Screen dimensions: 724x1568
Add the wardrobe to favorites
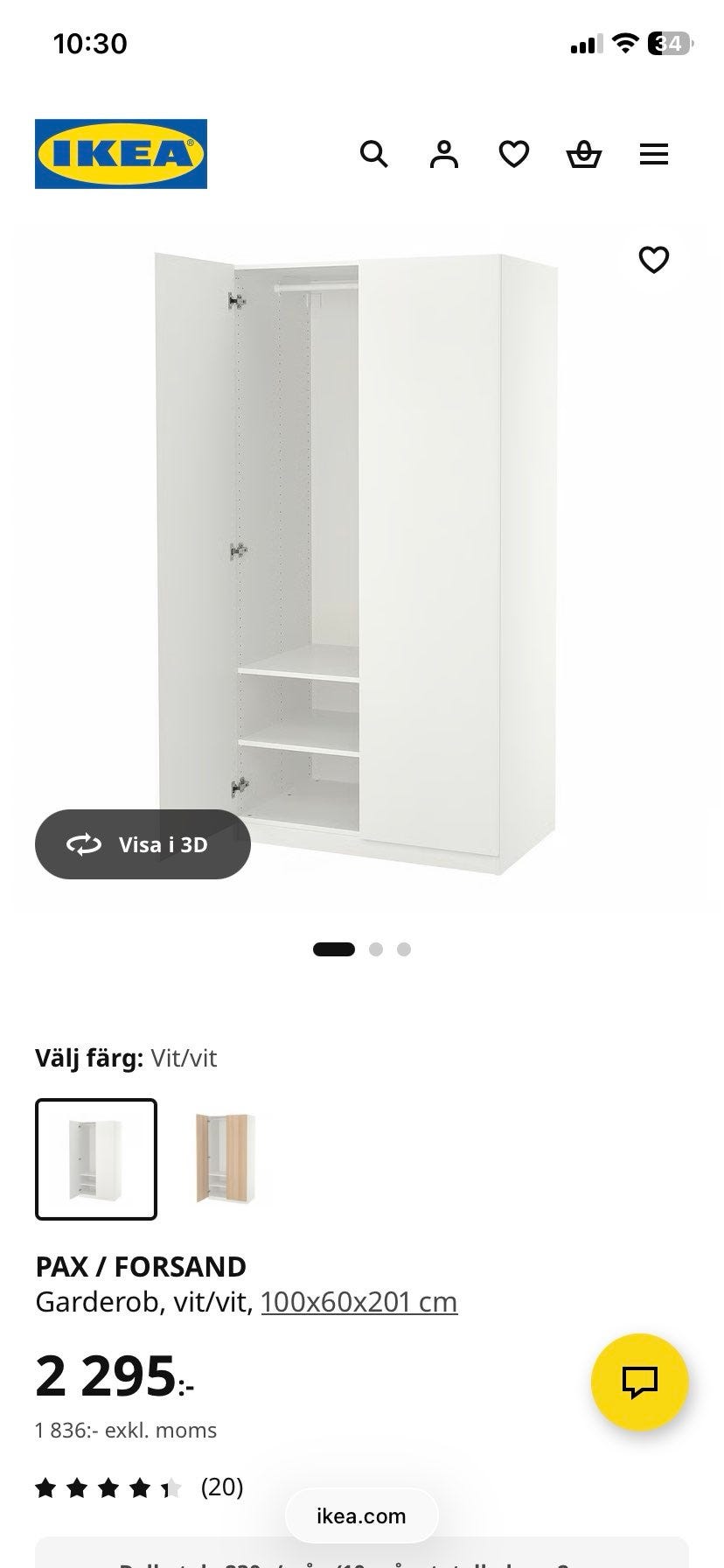(653, 259)
